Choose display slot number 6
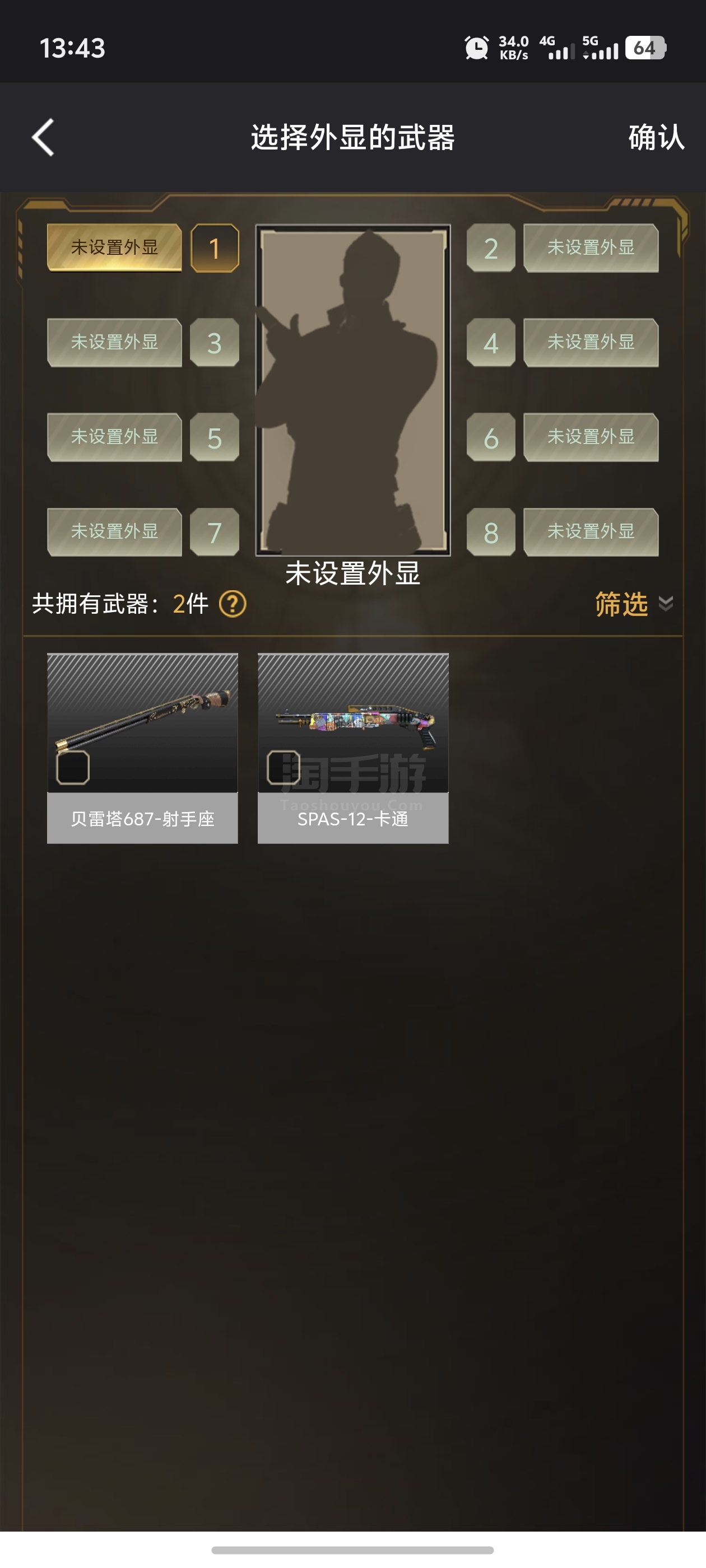 491,438
